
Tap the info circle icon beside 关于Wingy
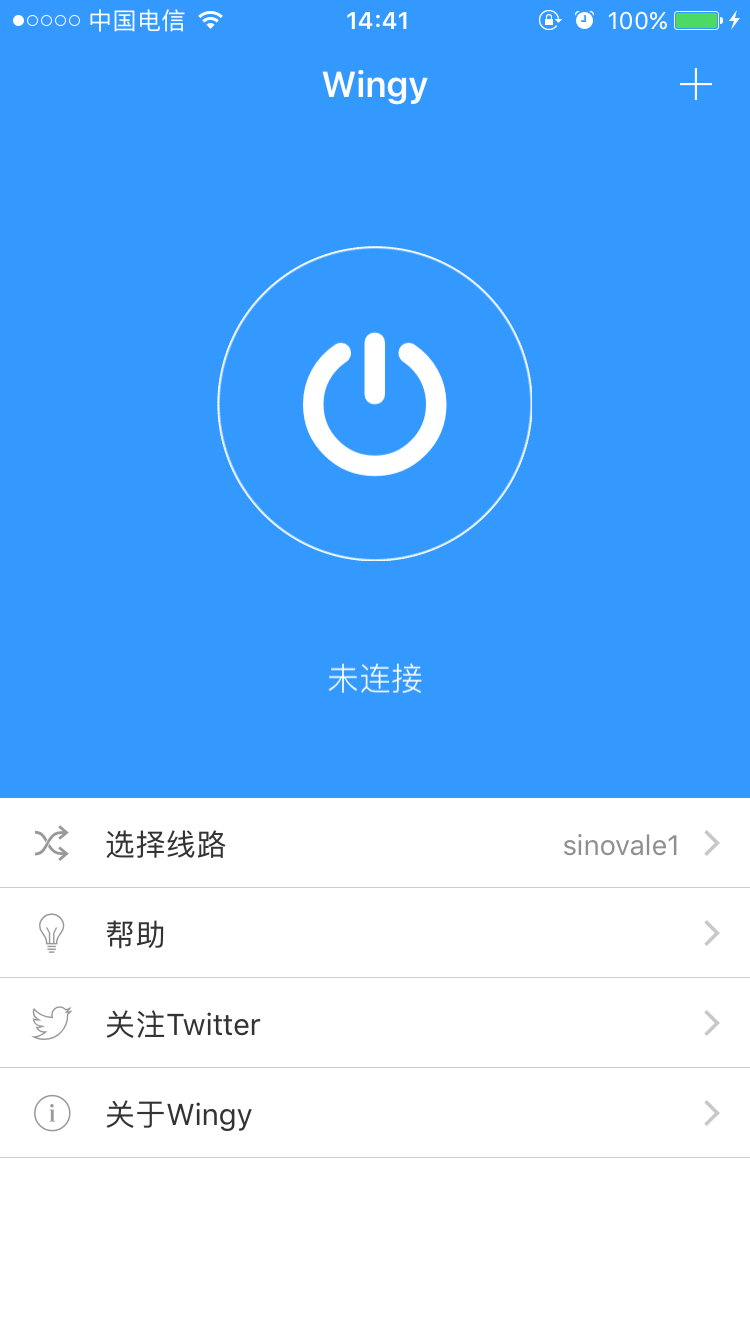52,1112
